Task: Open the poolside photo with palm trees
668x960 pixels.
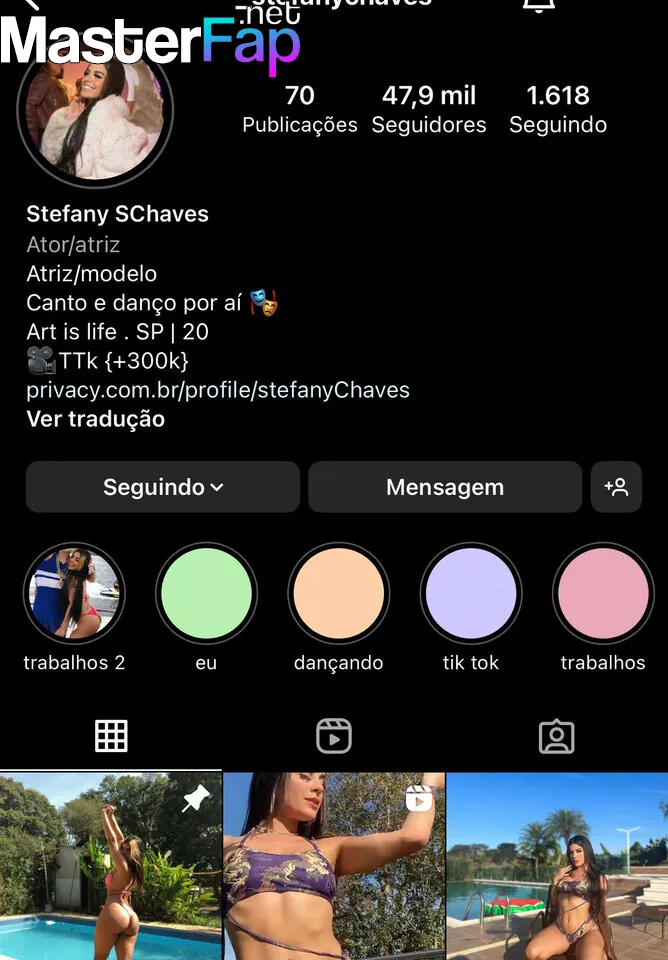Action: click(557, 866)
